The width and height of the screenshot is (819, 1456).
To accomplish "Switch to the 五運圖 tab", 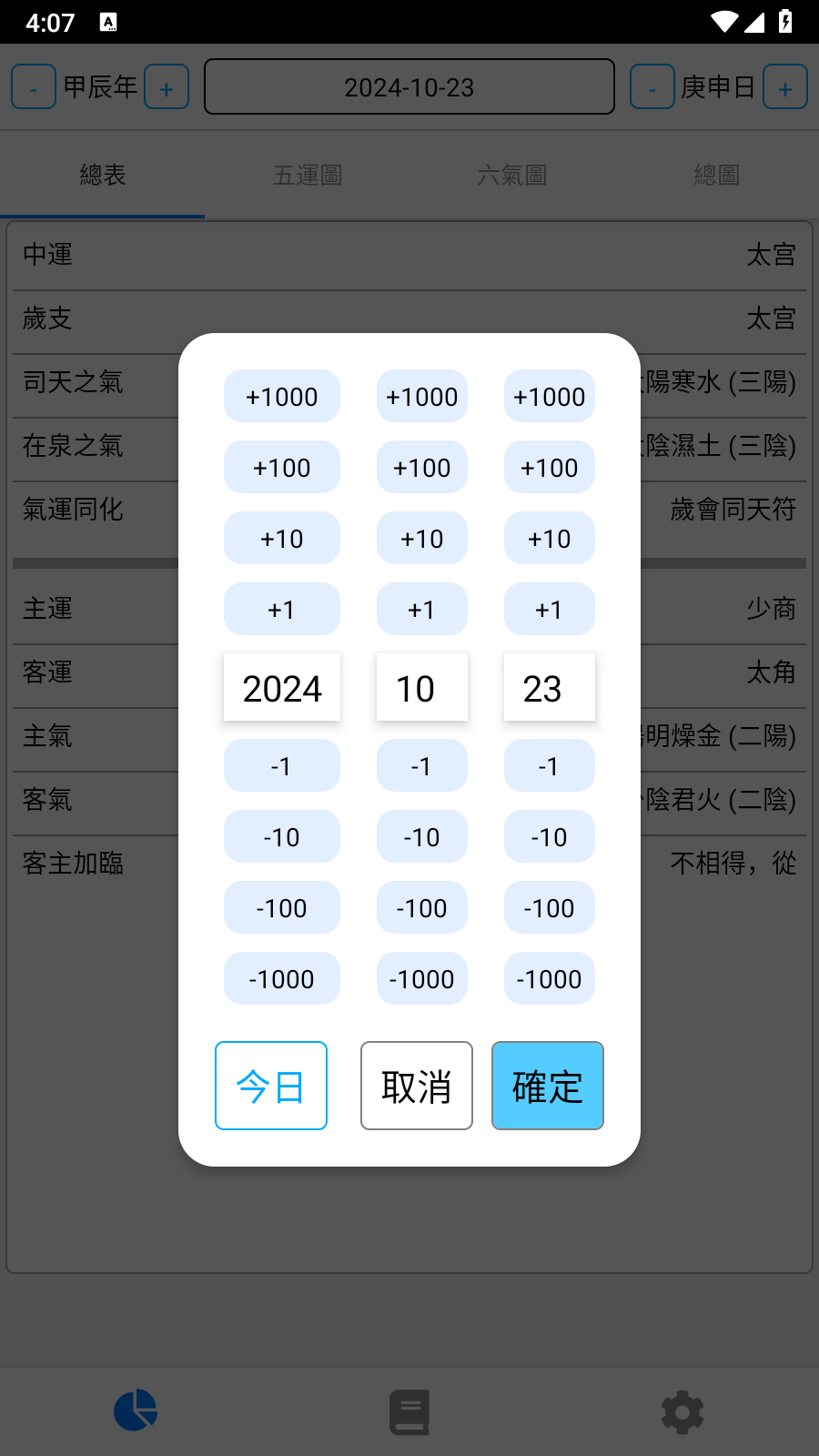I will [307, 174].
